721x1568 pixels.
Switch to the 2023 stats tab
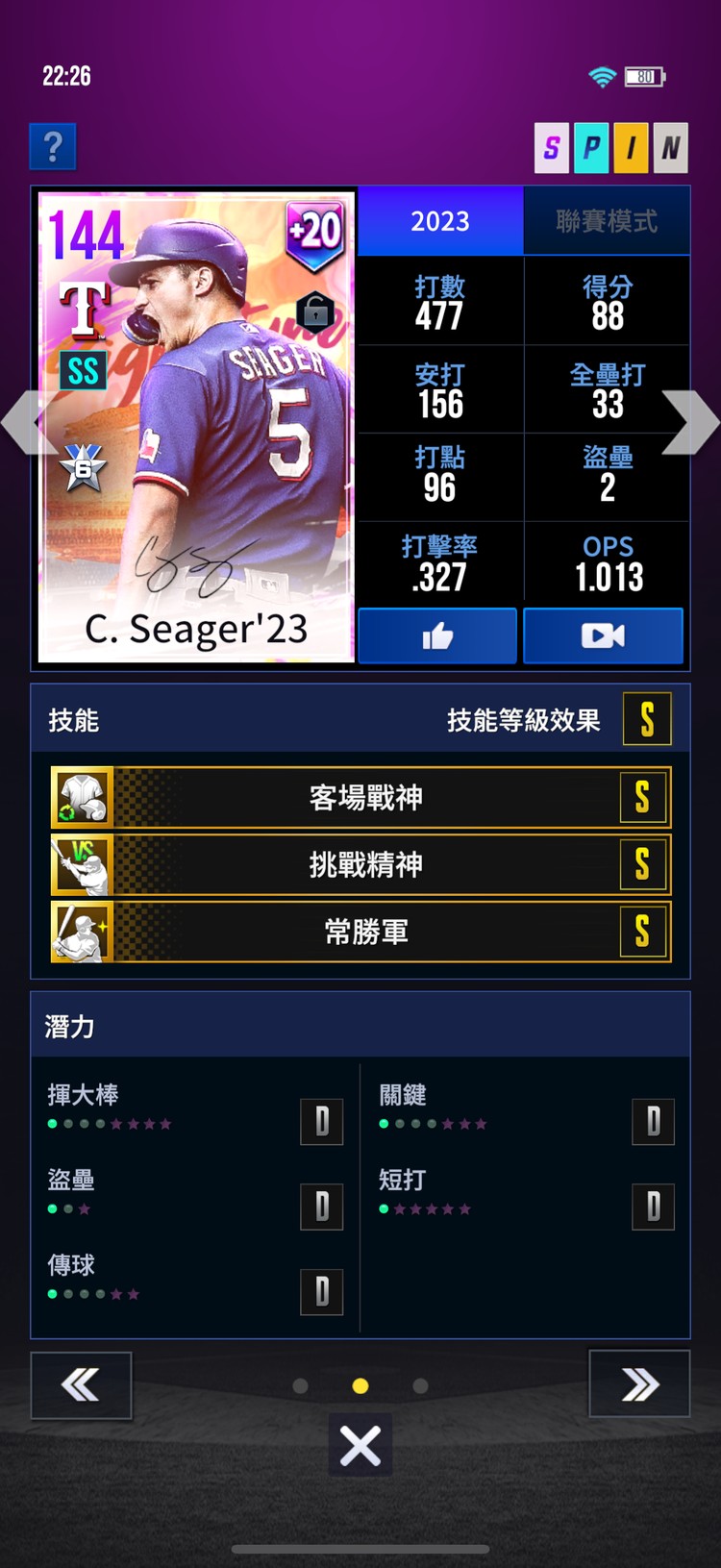440,221
